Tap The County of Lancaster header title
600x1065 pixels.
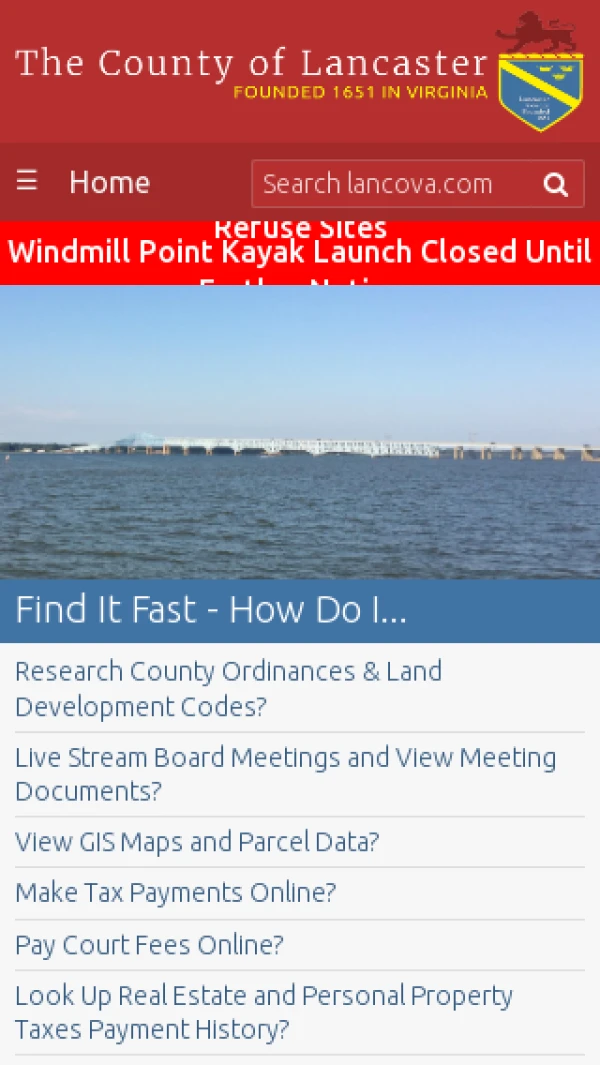(x=251, y=64)
